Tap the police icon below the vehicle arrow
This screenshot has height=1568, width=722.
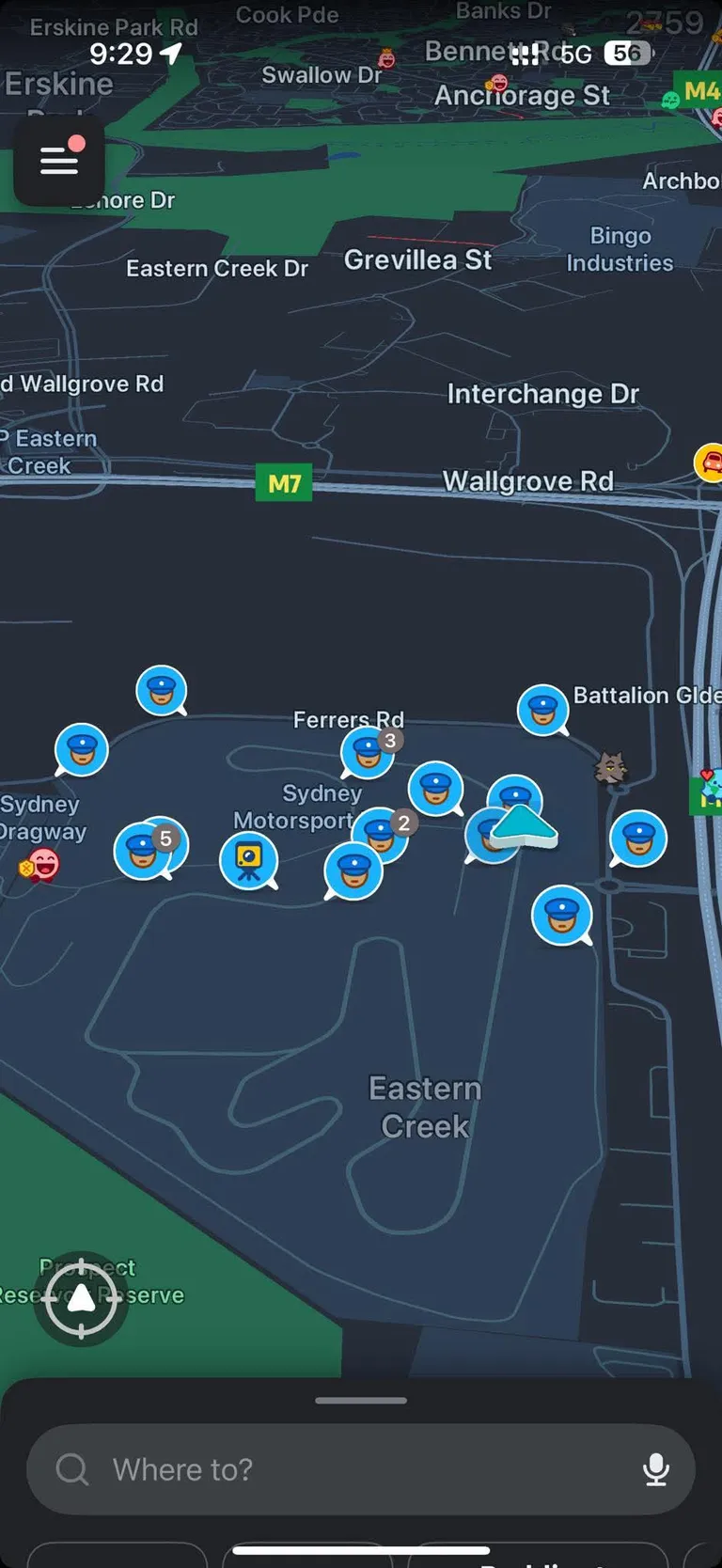click(561, 915)
